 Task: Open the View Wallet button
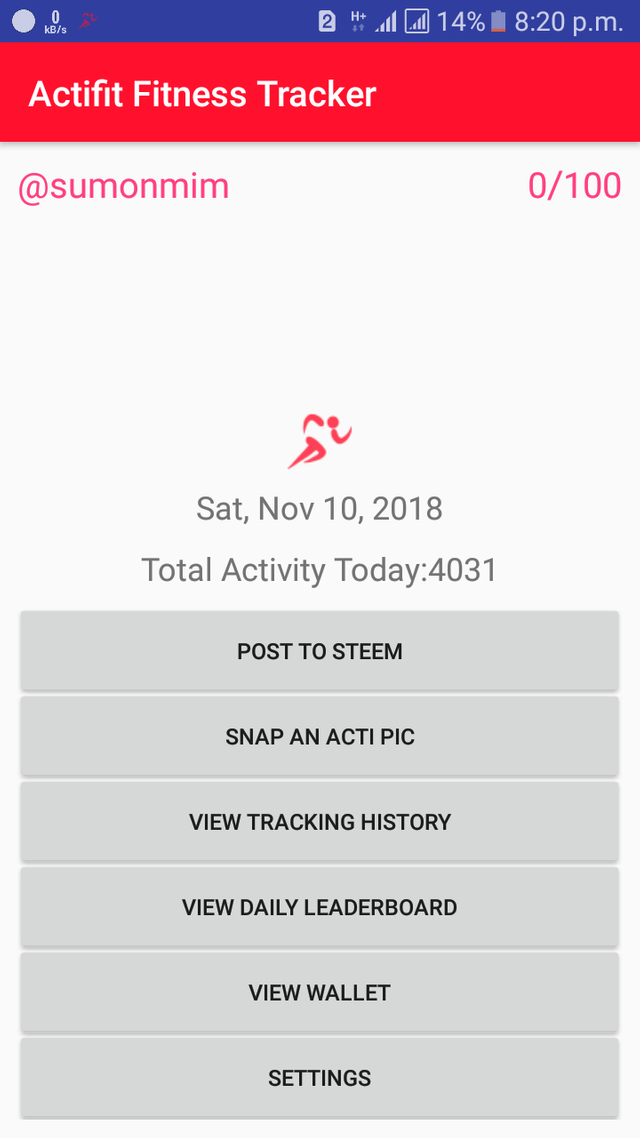pos(319,992)
